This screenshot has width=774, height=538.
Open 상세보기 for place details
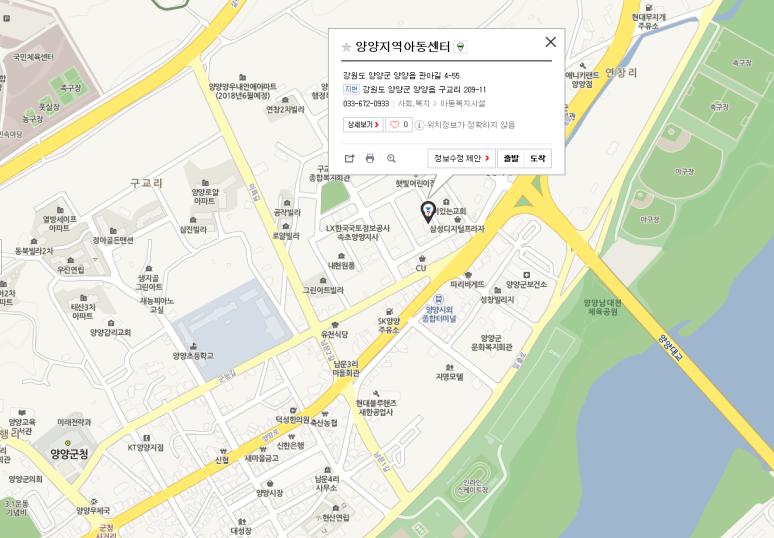[363, 125]
